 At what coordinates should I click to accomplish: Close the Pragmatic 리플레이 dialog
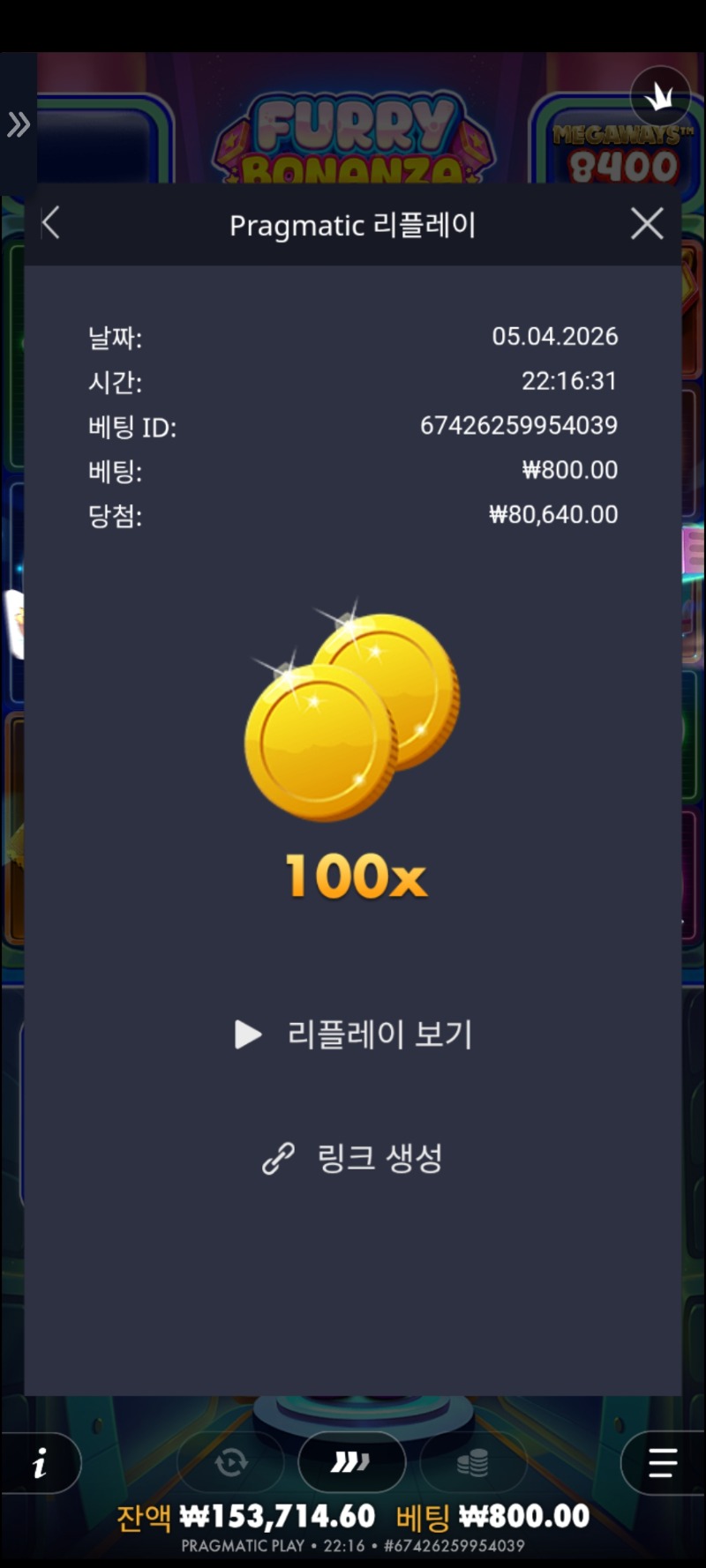[x=647, y=224]
